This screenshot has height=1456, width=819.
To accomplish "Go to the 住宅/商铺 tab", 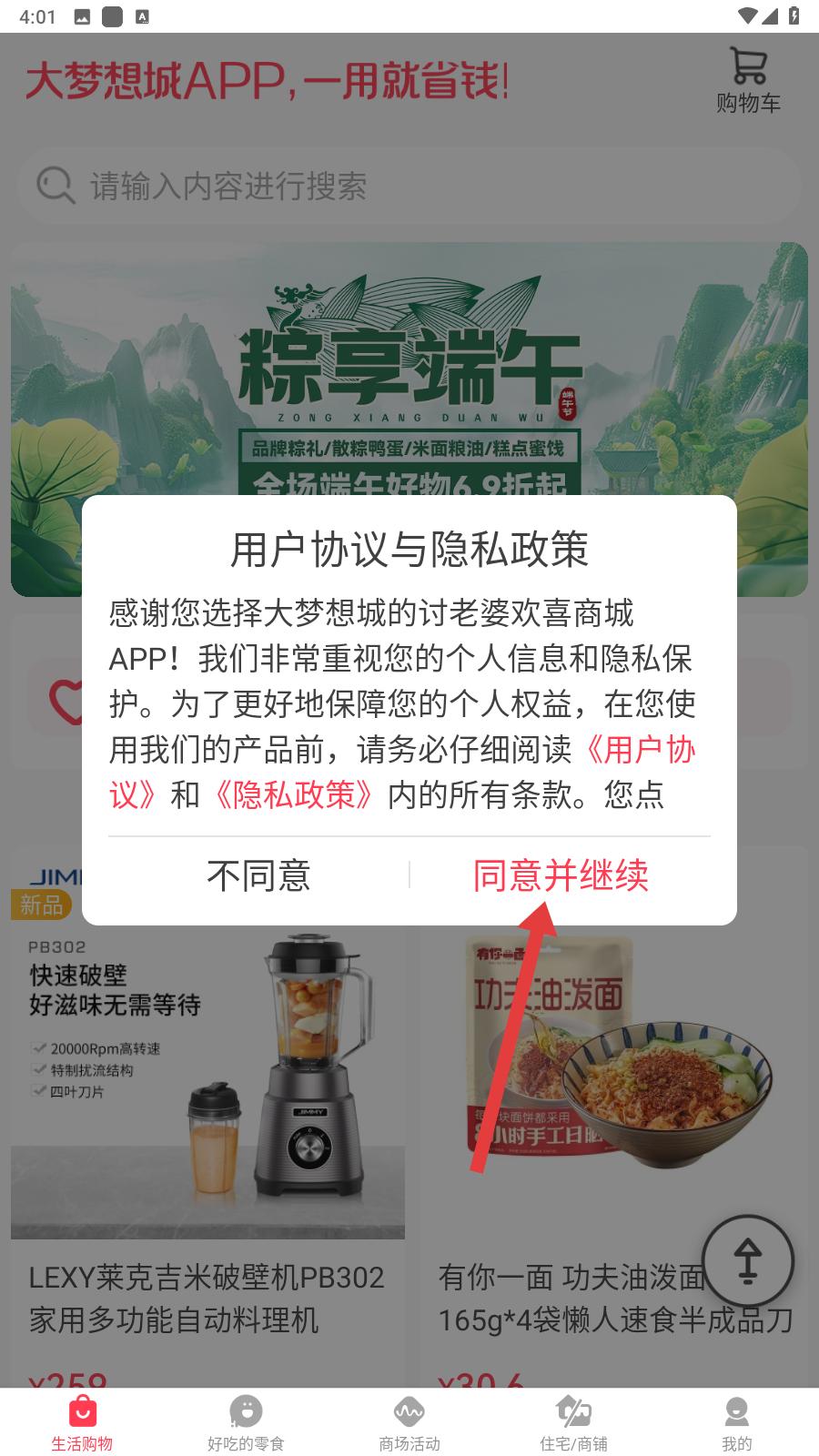I will click(573, 1423).
